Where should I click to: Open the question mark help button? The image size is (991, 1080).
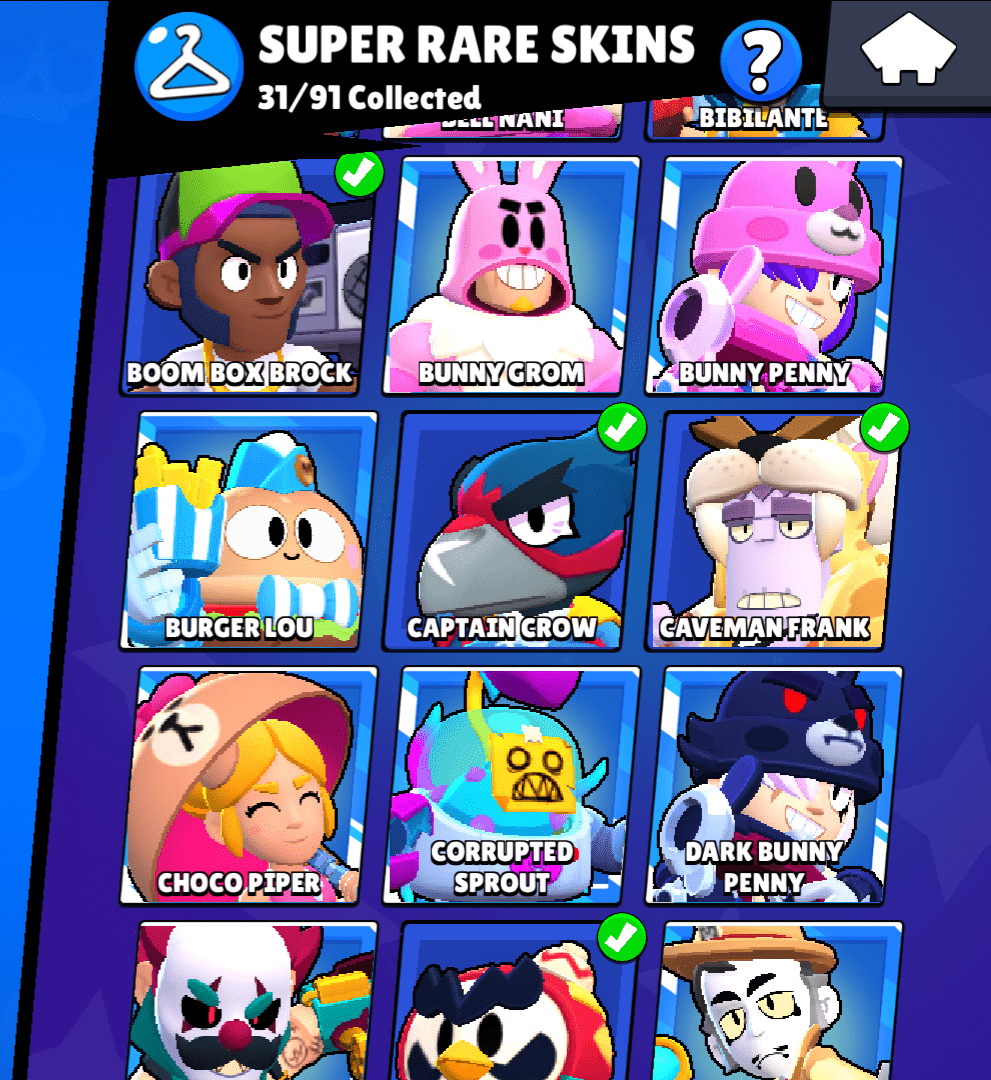(x=761, y=61)
